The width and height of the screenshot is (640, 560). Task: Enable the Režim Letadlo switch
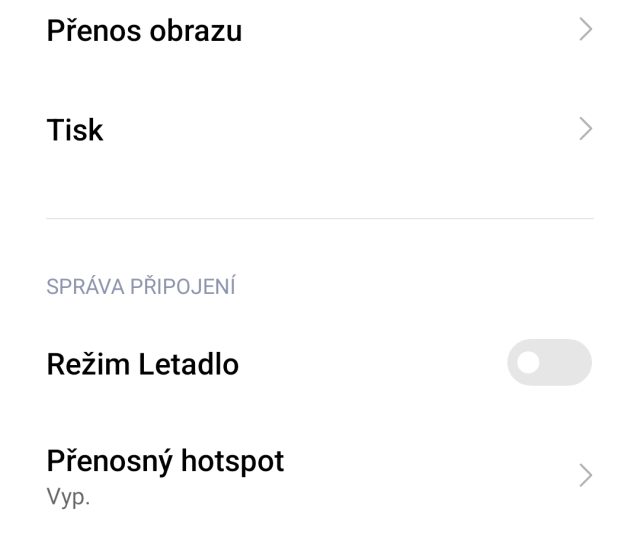coord(549,363)
